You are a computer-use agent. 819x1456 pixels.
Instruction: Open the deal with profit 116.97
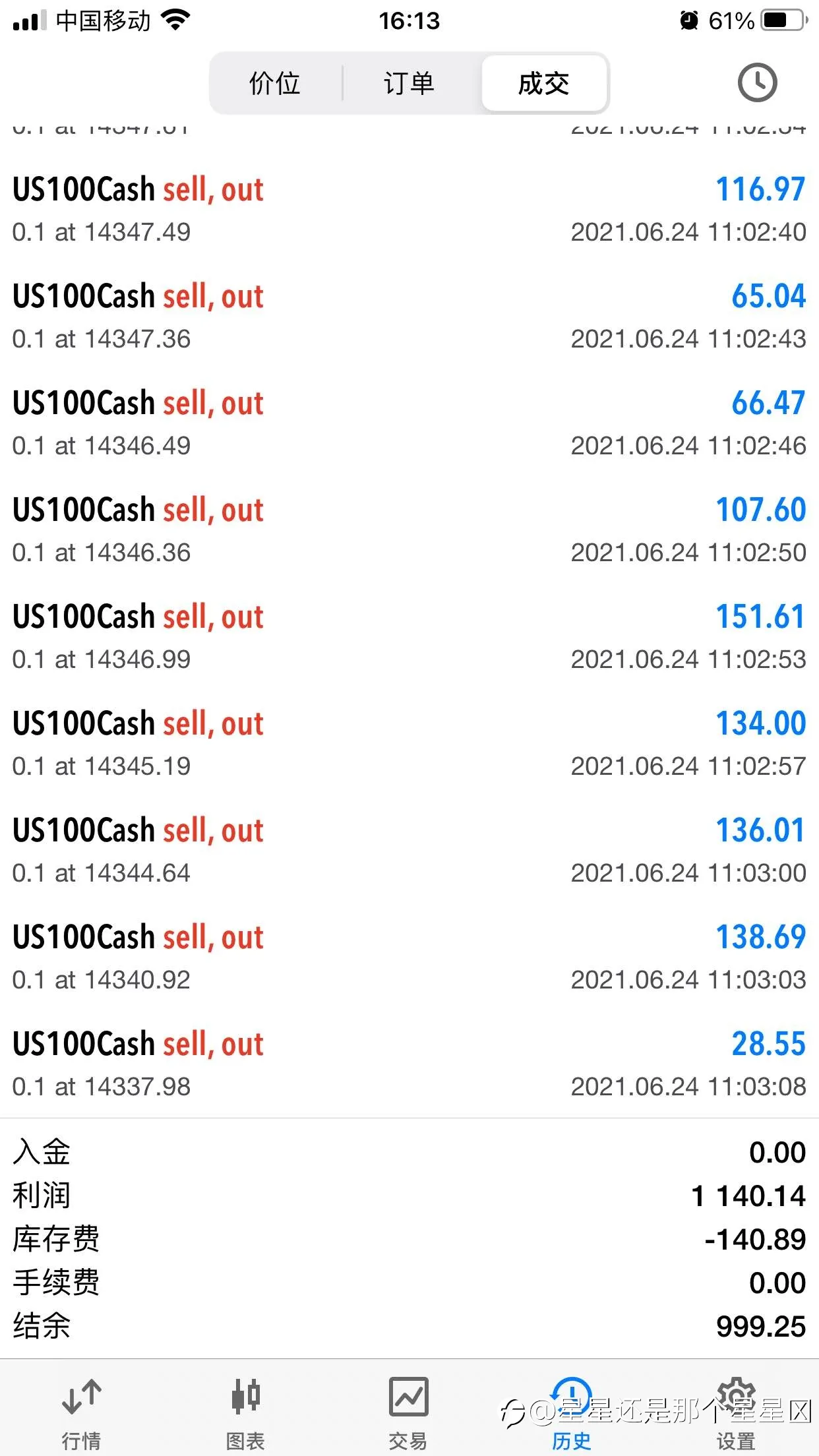[409, 209]
